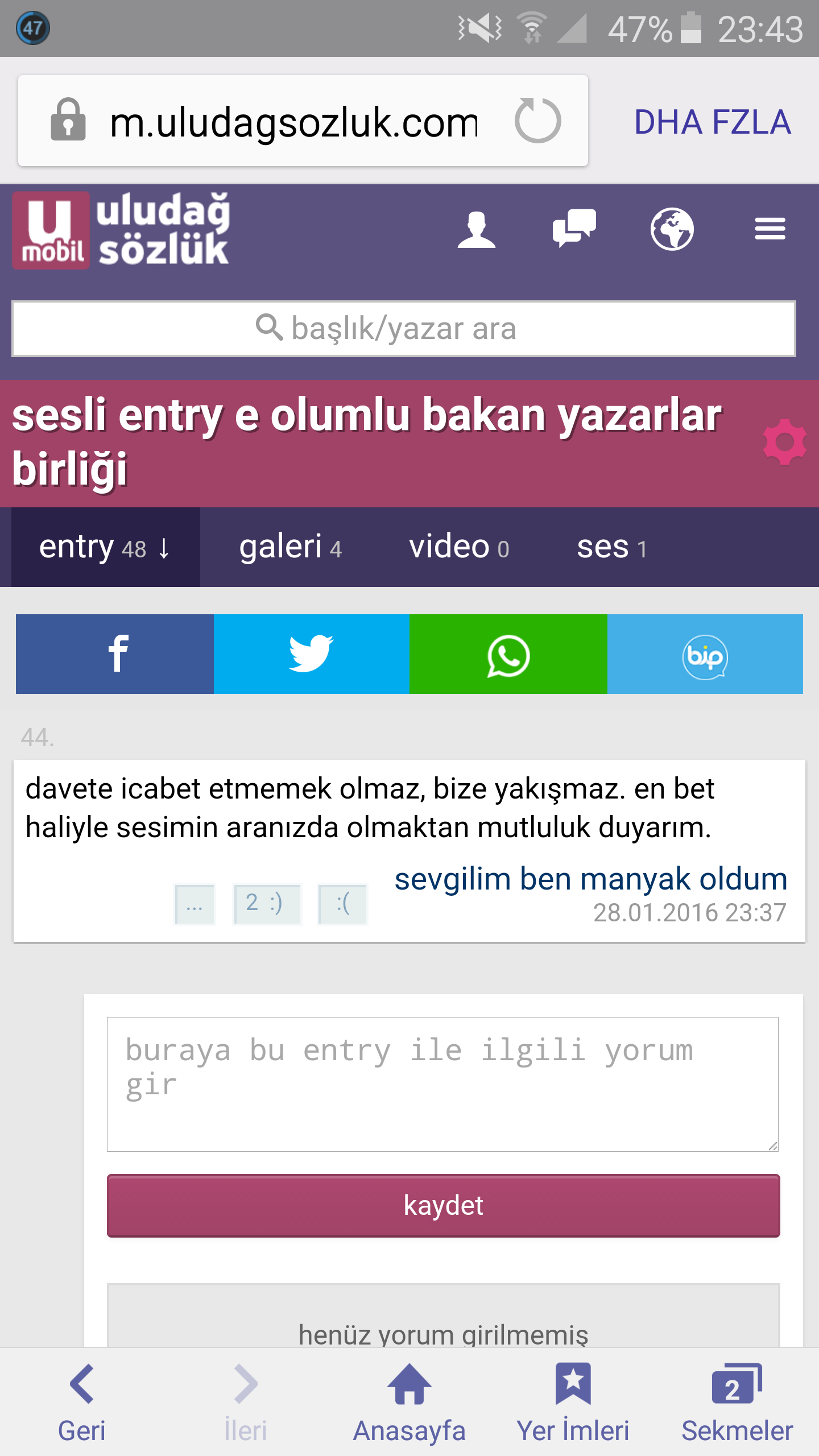Share the topic on Facebook
This screenshot has height=1456, width=819.
[x=115, y=654]
